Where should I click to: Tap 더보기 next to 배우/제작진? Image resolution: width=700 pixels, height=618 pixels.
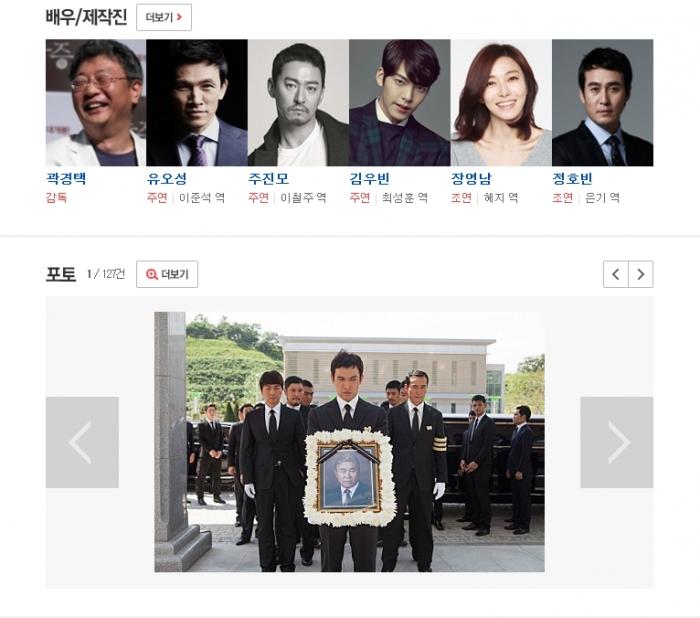click(x=163, y=17)
